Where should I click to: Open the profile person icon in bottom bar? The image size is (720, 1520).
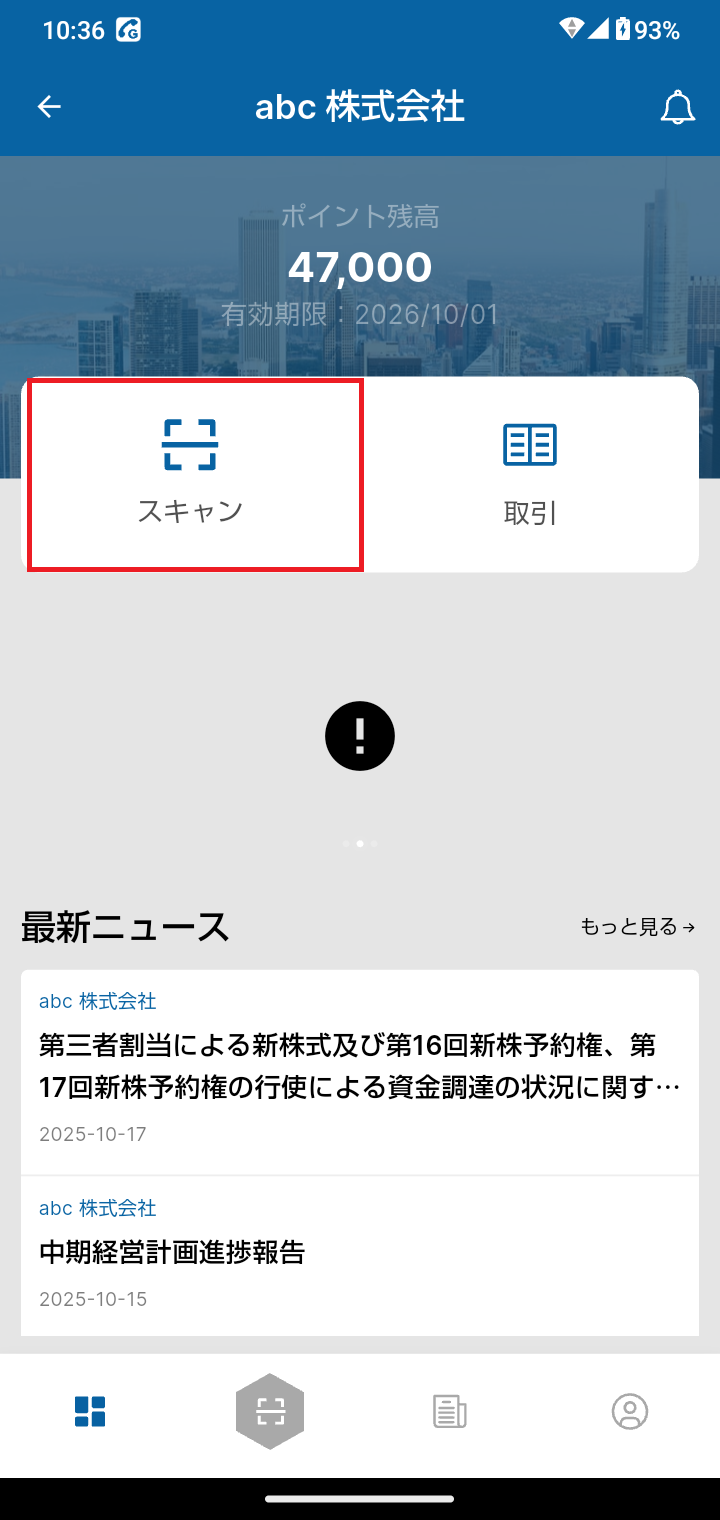click(629, 1411)
